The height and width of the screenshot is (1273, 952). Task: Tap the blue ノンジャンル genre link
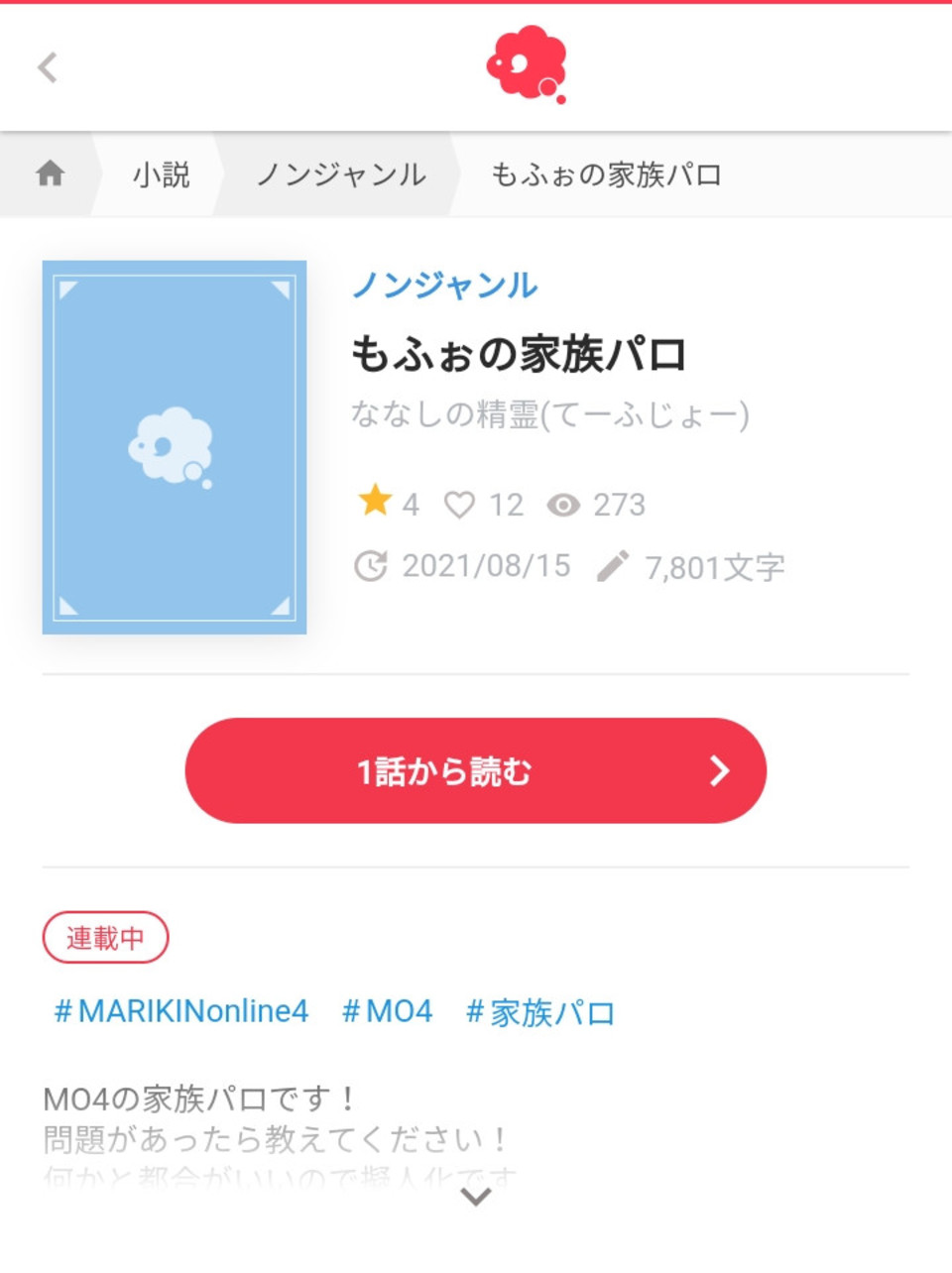(x=444, y=286)
